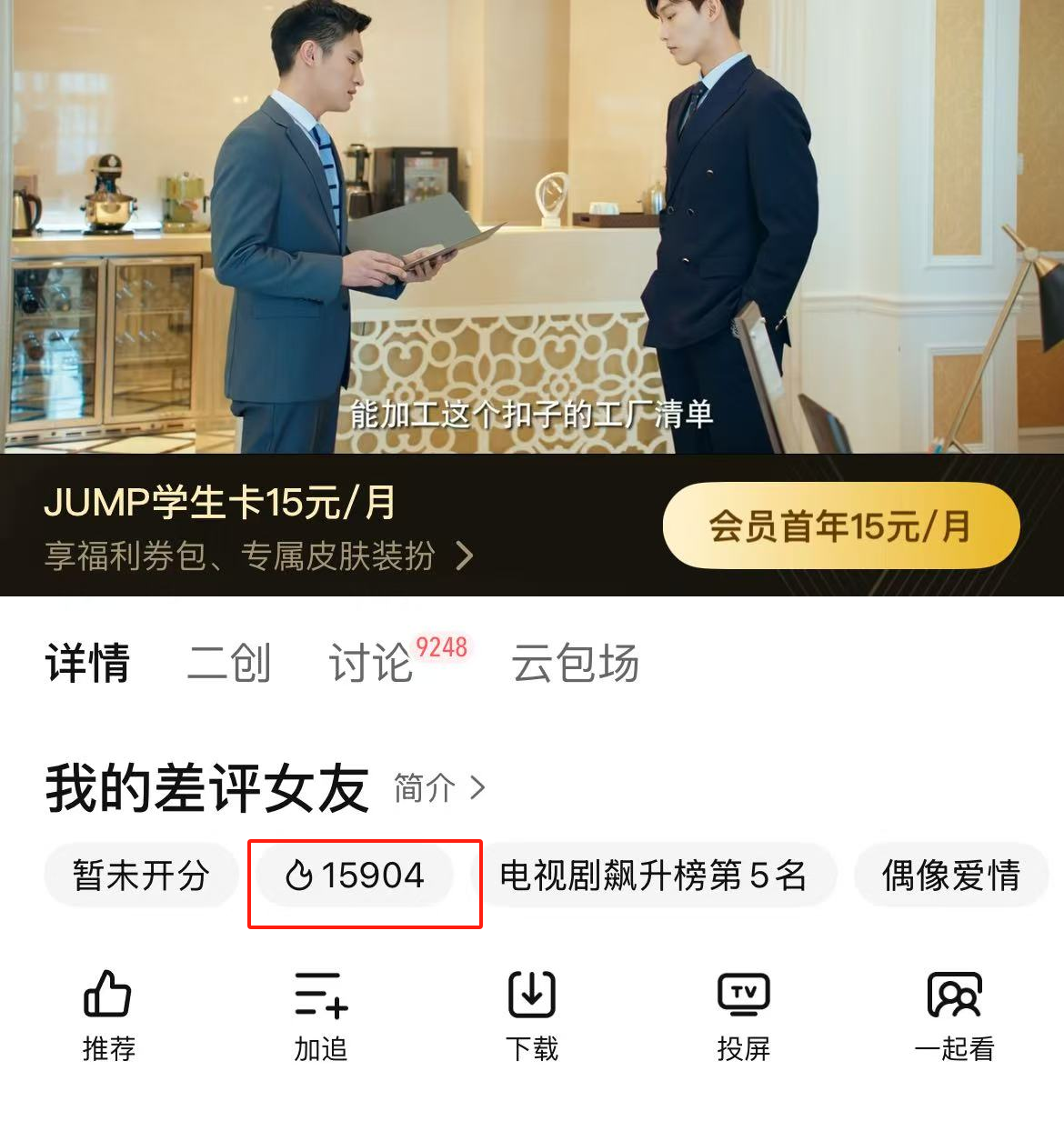Image resolution: width=1064 pixels, height=1131 pixels.
Task: Download episodes with 下载
Action: coord(532,1015)
